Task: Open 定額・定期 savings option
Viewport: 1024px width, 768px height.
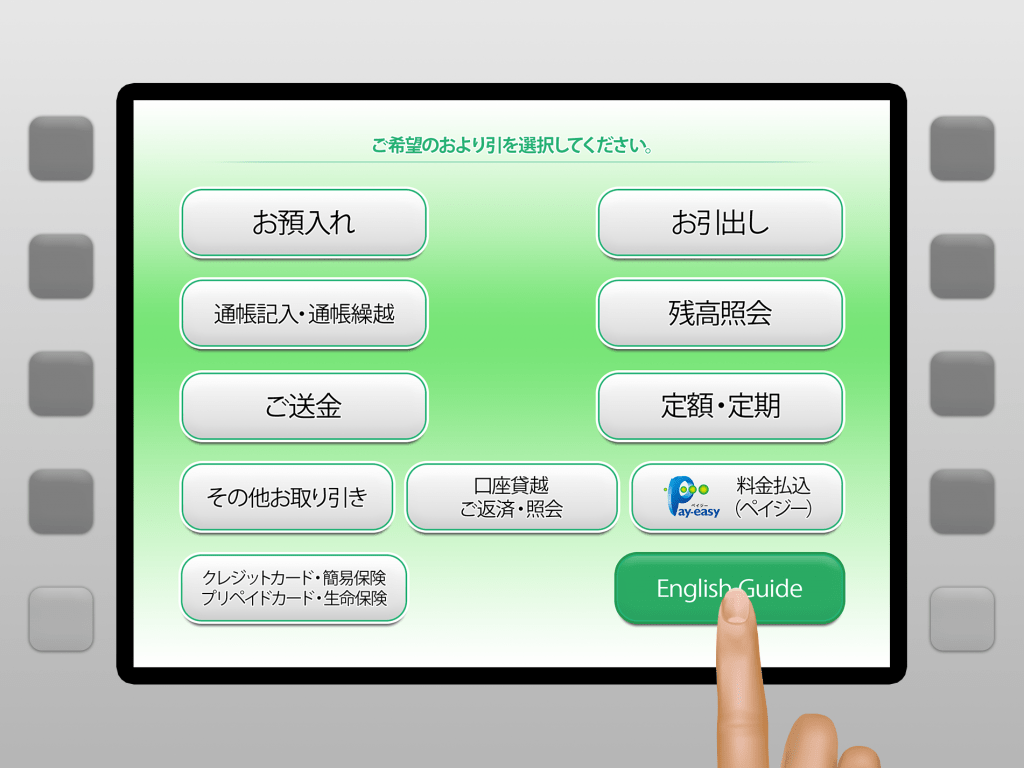Action: pos(720,406)
